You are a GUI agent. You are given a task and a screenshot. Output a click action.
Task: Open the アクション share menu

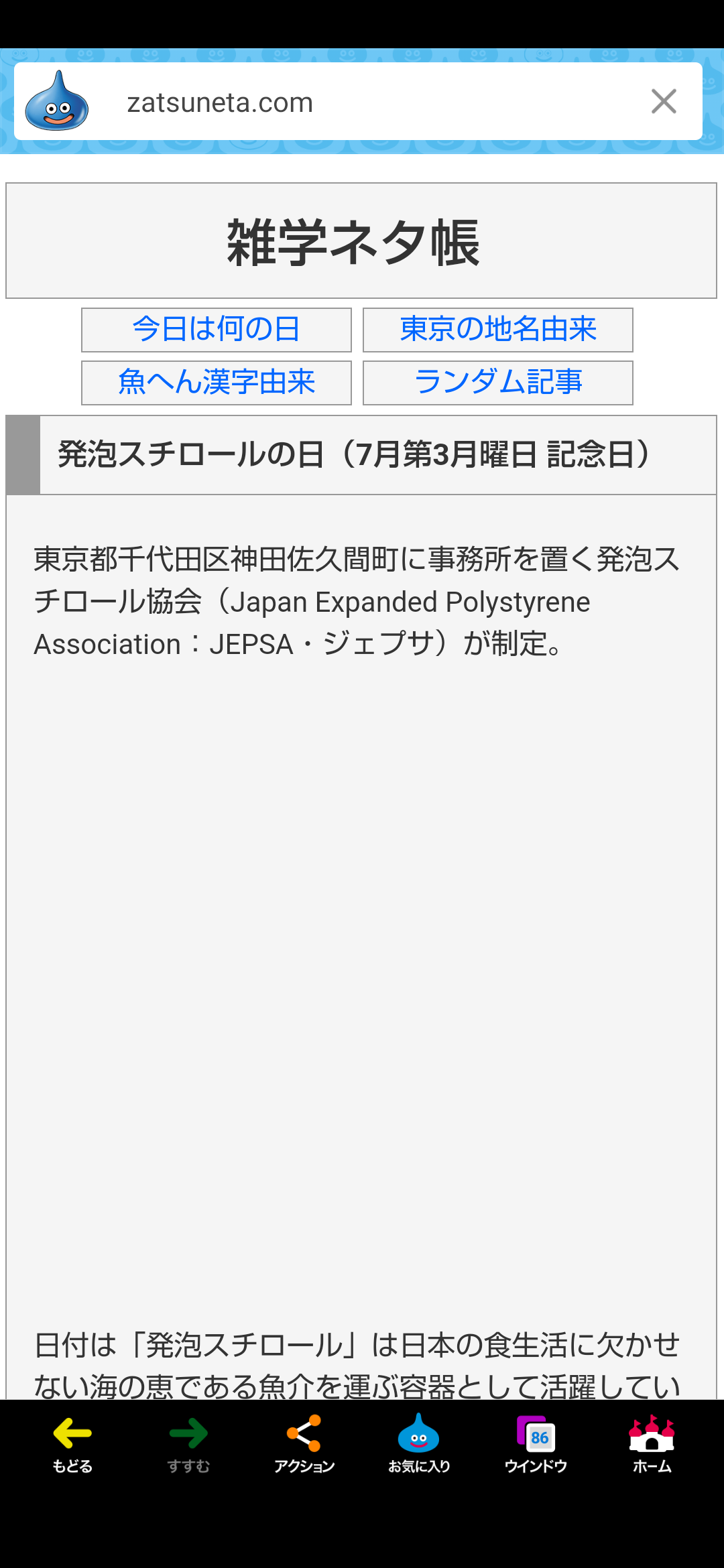click(304, 1443)
